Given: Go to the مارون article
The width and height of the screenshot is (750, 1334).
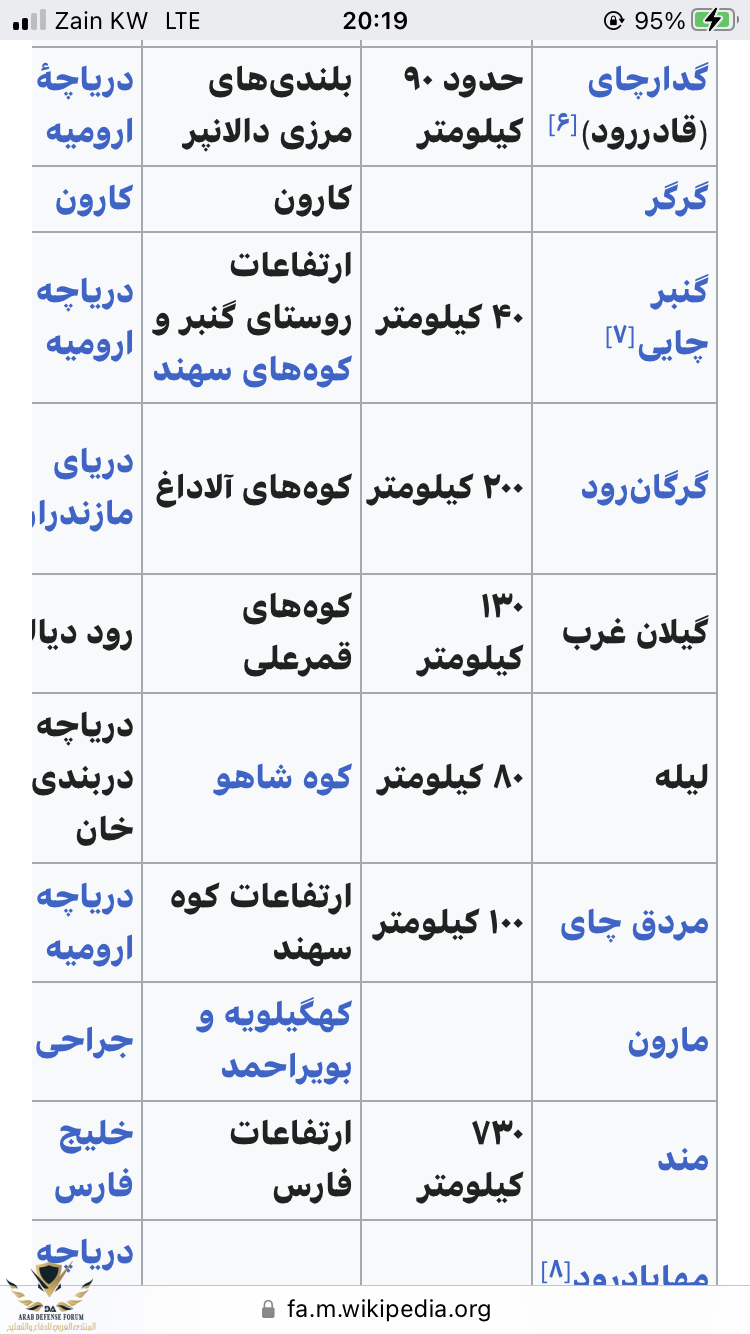Looking at the screenshot, I should [668, 1042].
